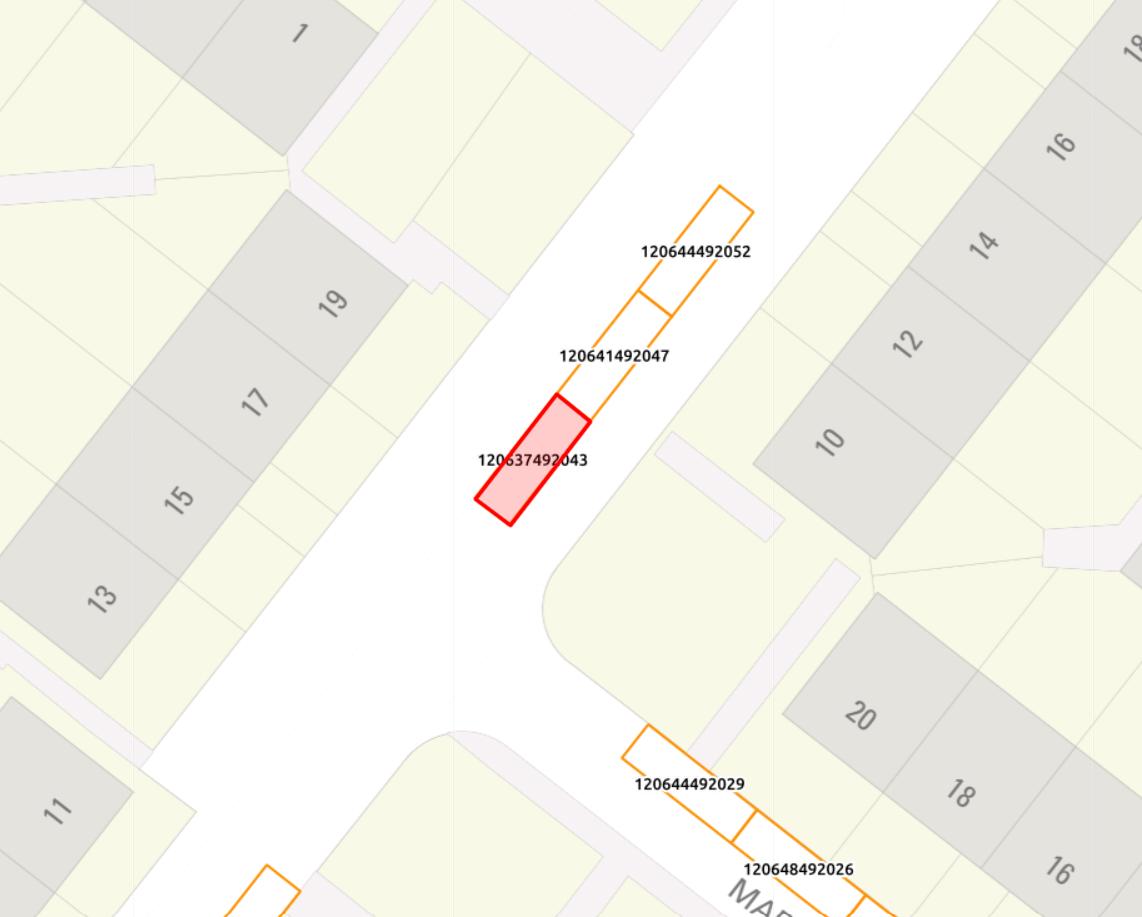Select parking spot 120644492052
Viewport: 1142px width, 917px height.
[x=696, y=251]
